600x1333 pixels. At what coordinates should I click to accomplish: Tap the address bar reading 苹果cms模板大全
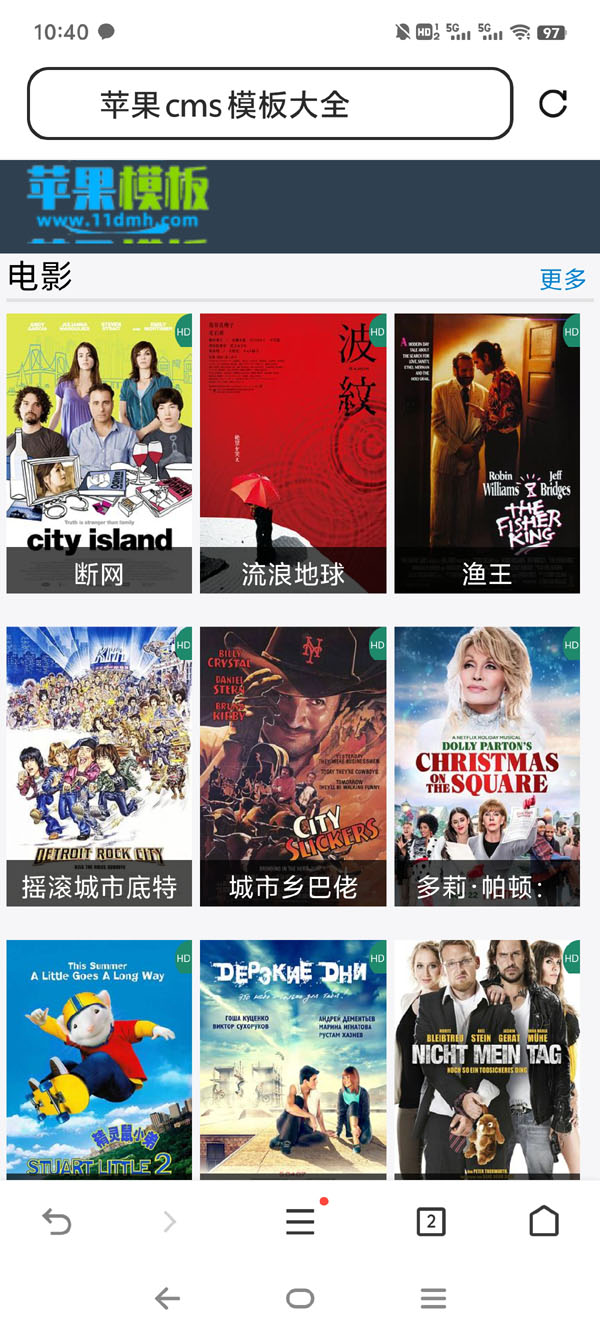(x=270, y=104)
